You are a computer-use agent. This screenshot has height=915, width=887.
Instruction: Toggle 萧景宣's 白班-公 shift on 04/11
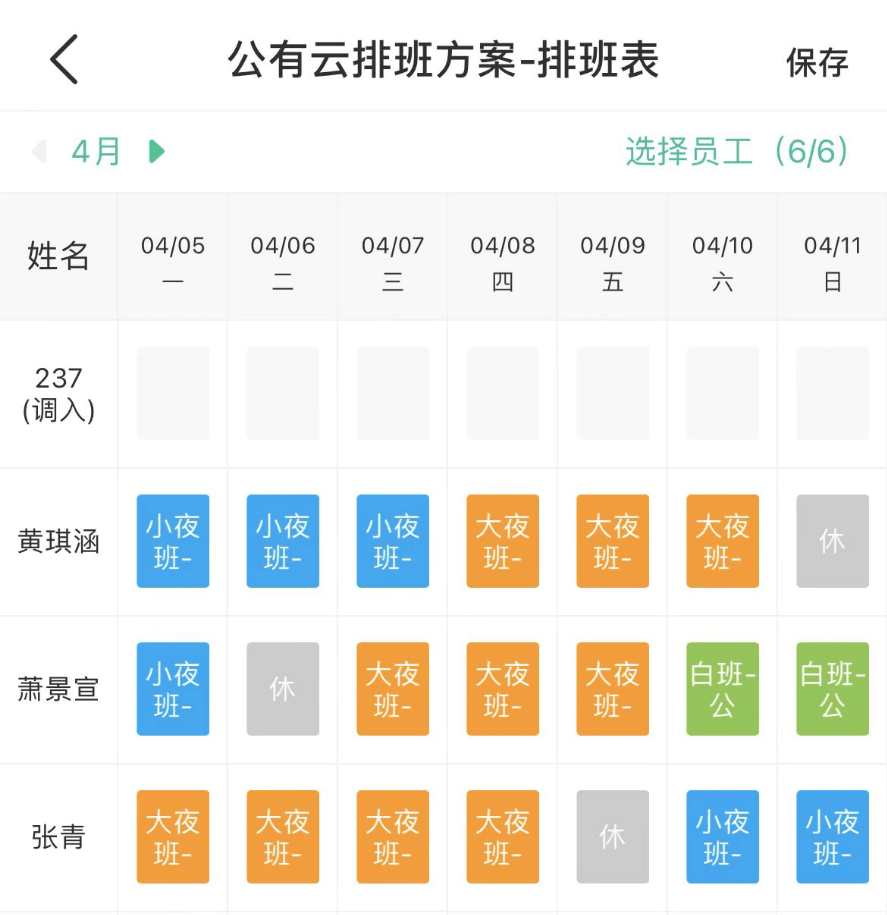click(831, 688)
